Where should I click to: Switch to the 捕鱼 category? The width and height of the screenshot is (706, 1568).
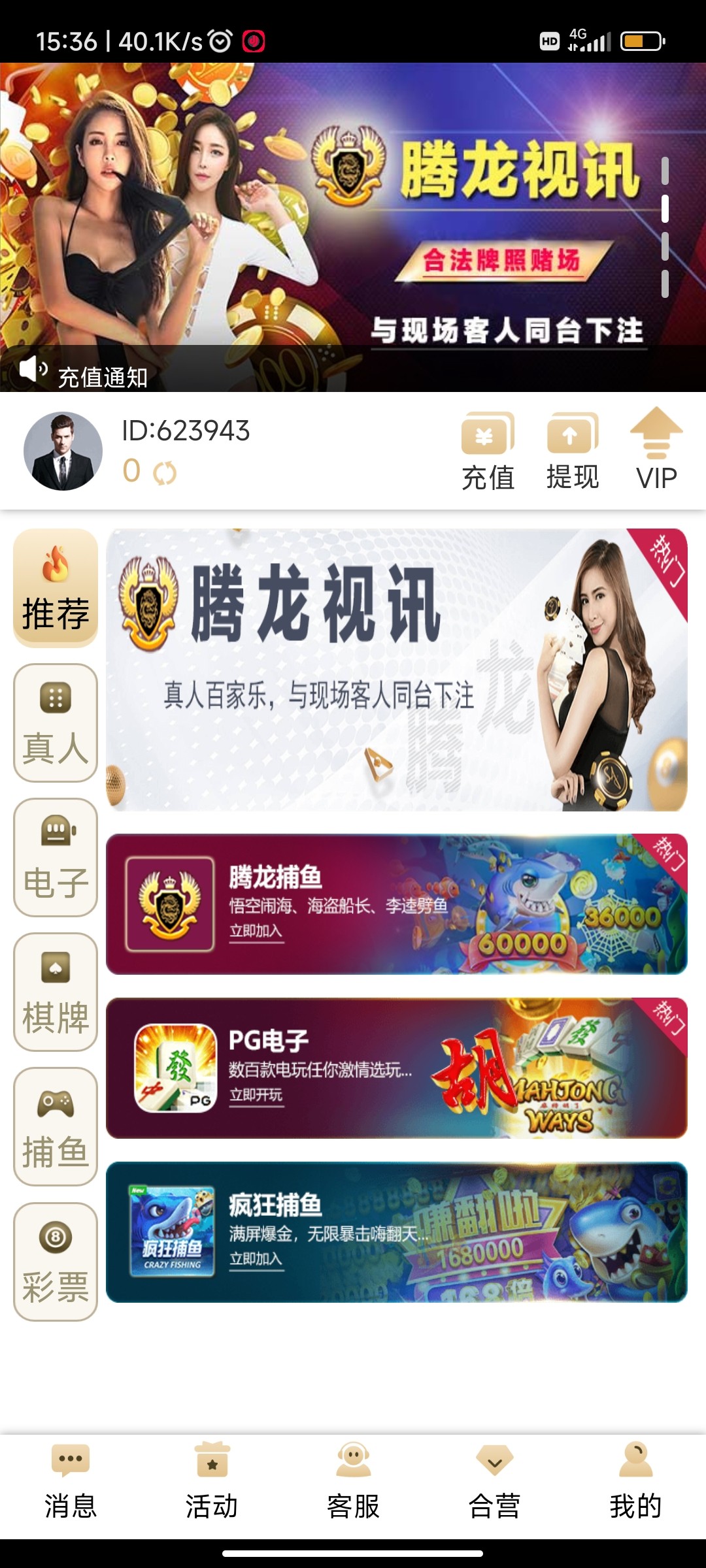(56, 1126)
